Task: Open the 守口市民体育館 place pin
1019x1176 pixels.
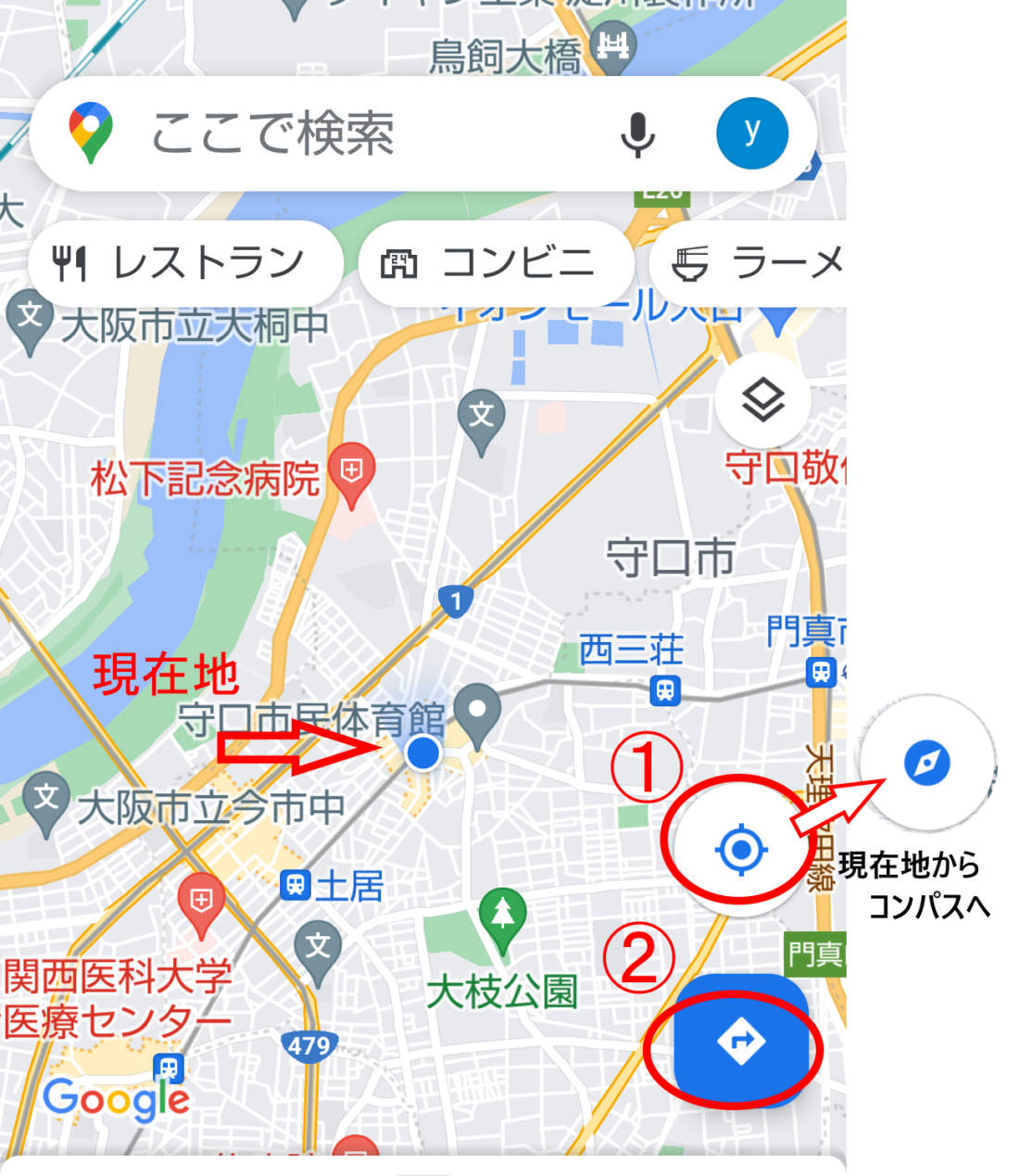Action: coord(477,713)
